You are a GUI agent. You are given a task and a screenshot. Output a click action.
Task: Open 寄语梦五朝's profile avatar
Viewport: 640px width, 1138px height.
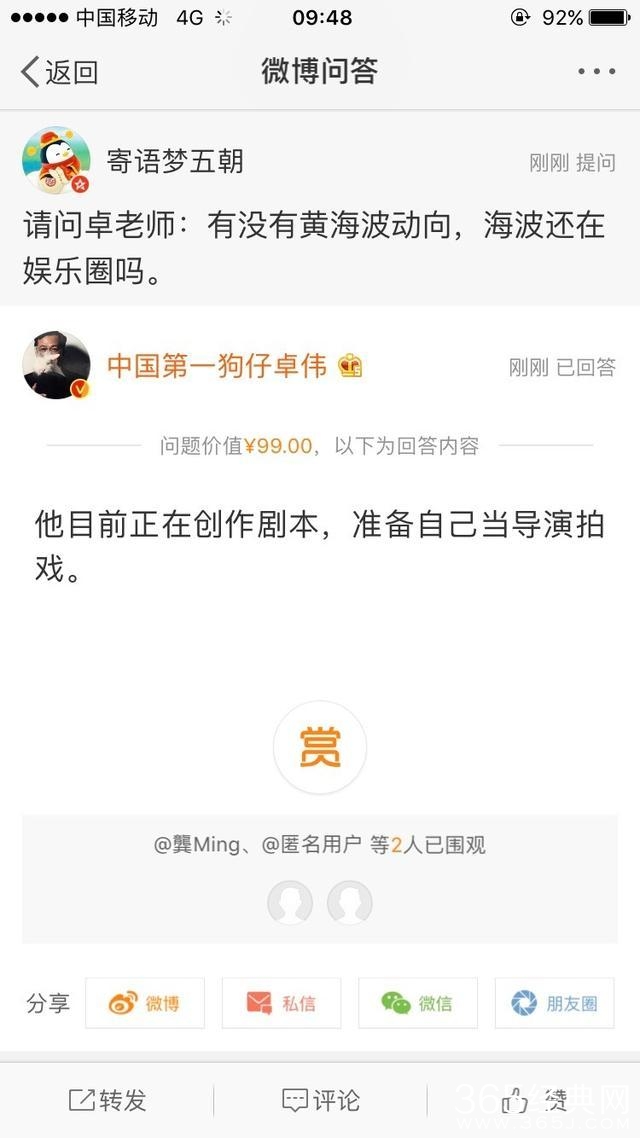(56, 161)
